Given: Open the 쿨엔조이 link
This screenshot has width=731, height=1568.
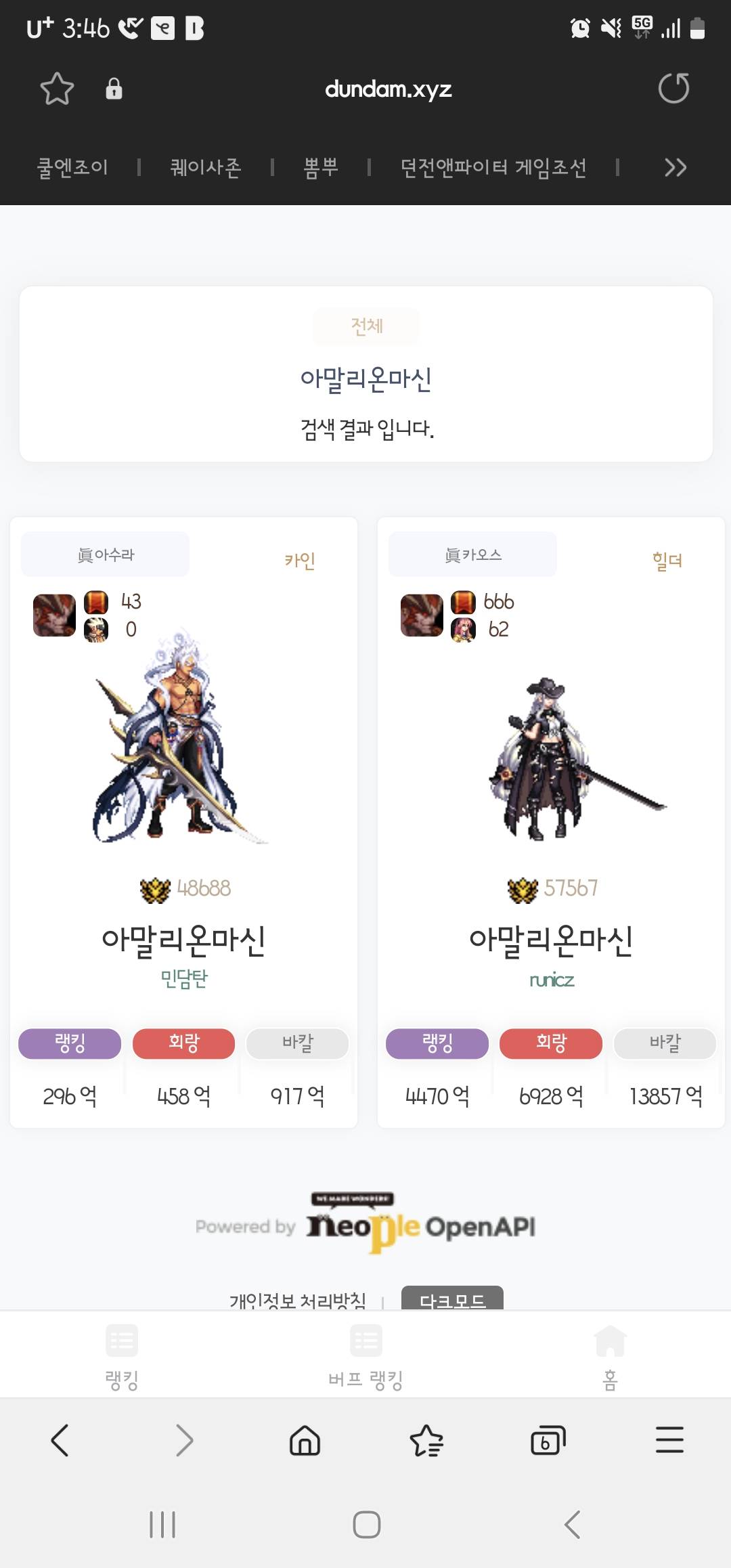Looking at the screenshot, I should 72,167.
